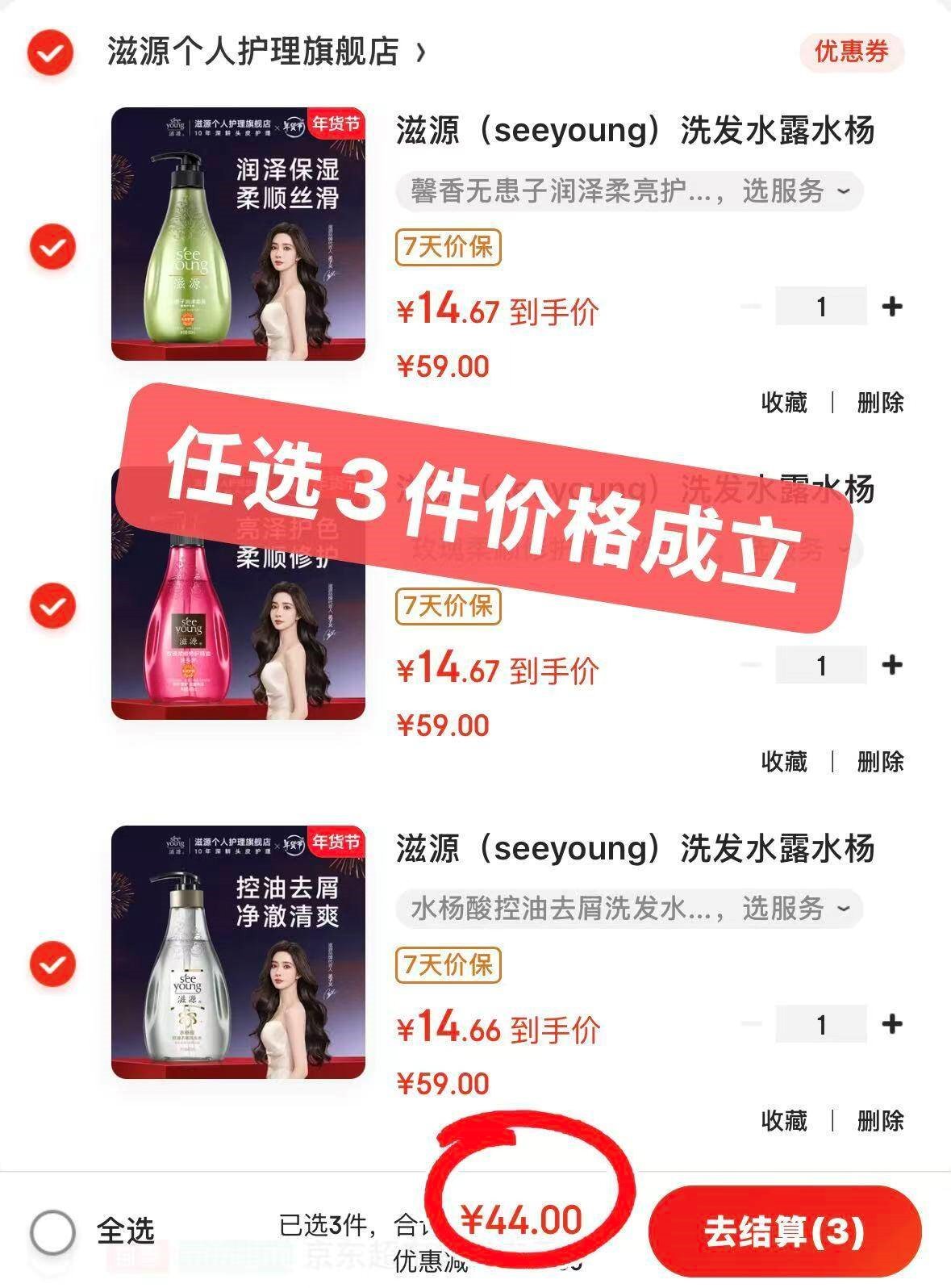Image resolution: width=951 pixels, height=1288 pixels.
Task: View the 控油去屑 净澈清爽 product image
Action: click(238, 951)
